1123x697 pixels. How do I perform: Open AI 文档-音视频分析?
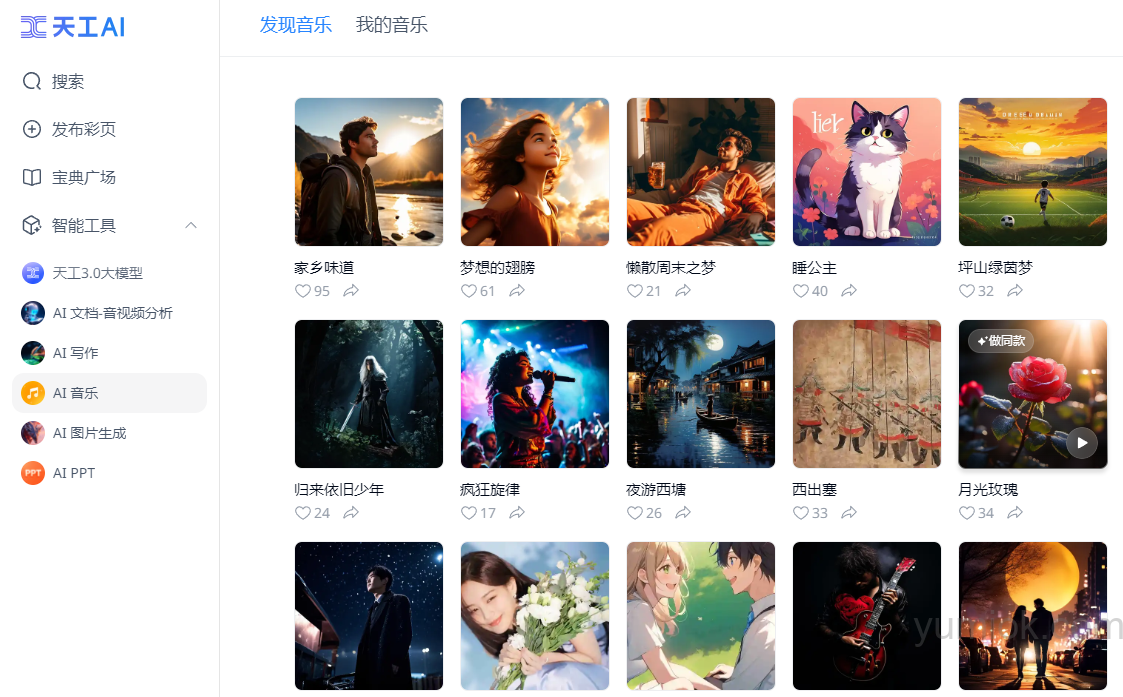(x=112, y=313)
